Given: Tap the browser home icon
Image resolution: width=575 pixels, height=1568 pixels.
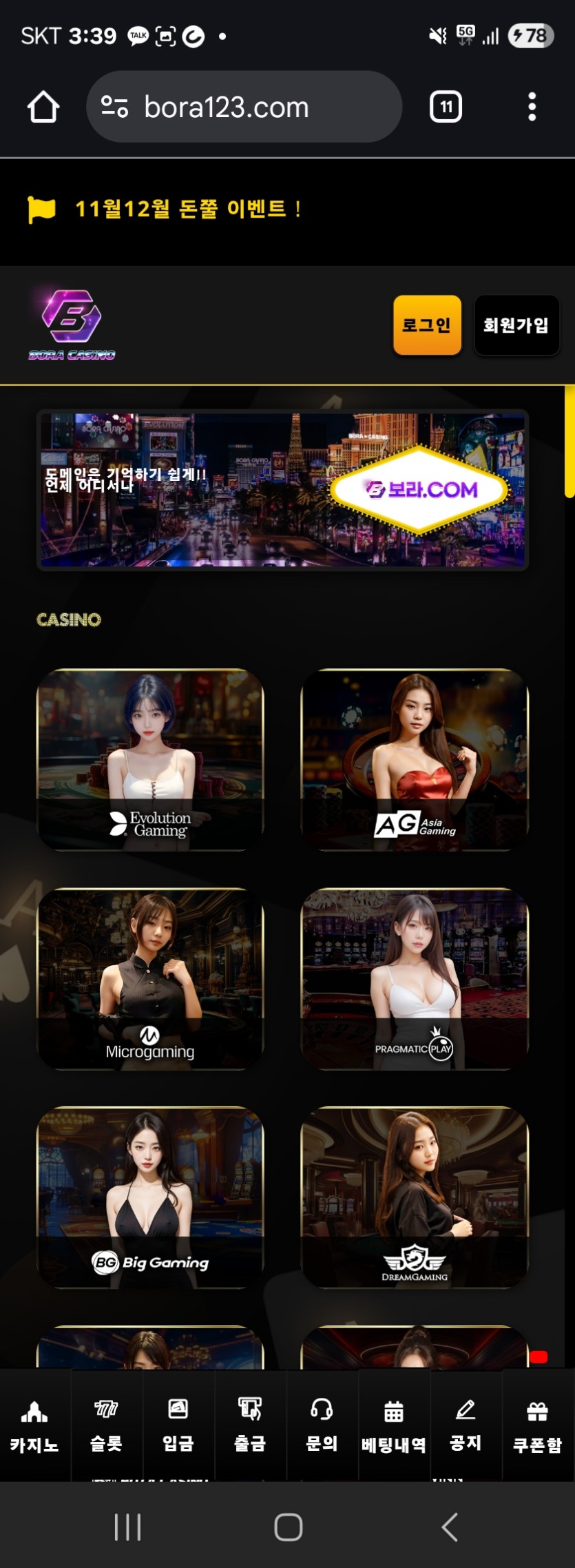Looking at the screenshot, I should pyautogui.click(x=43, y=107).
